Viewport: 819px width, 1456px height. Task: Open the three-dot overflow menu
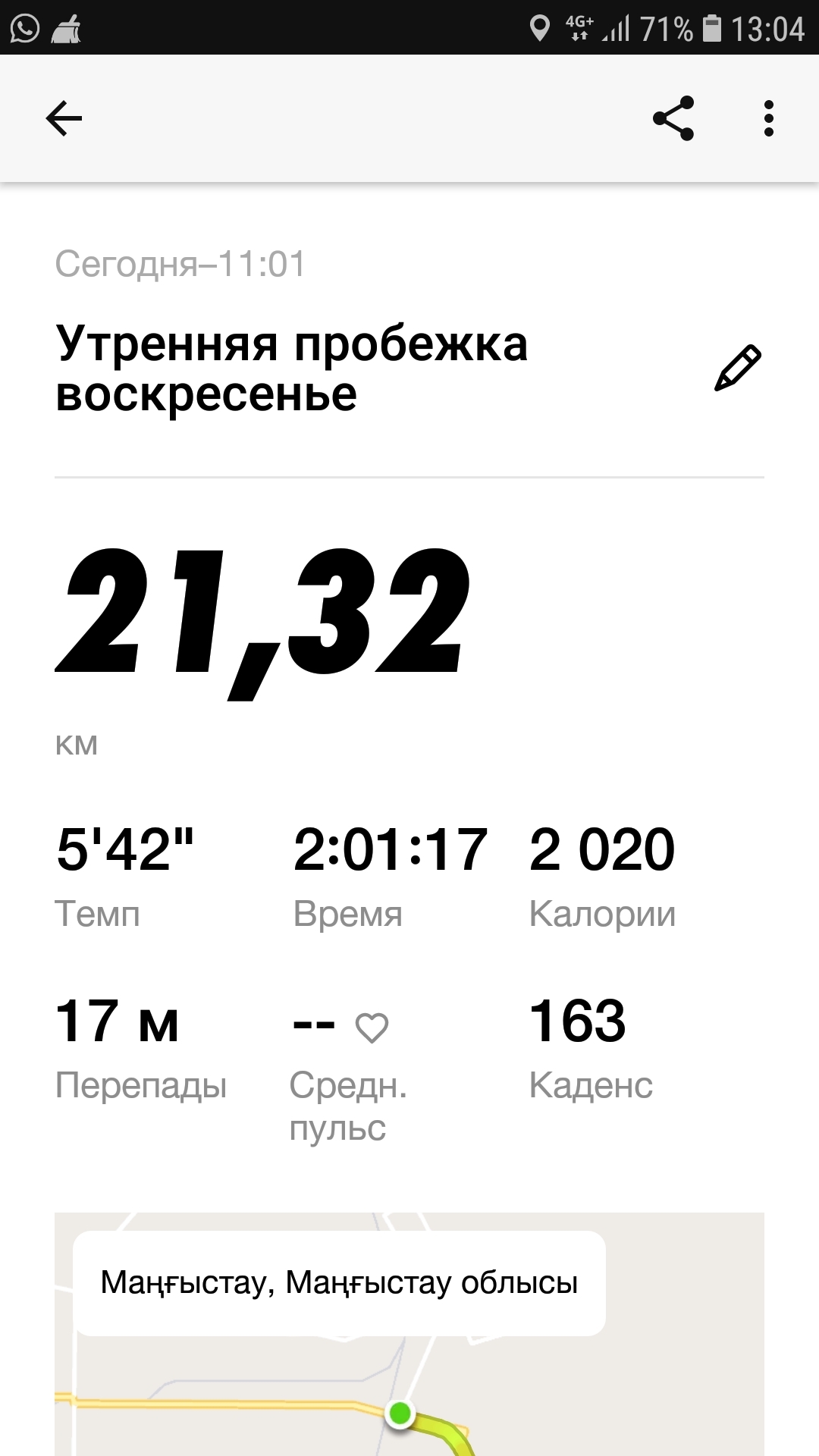[x=768, y=118]
